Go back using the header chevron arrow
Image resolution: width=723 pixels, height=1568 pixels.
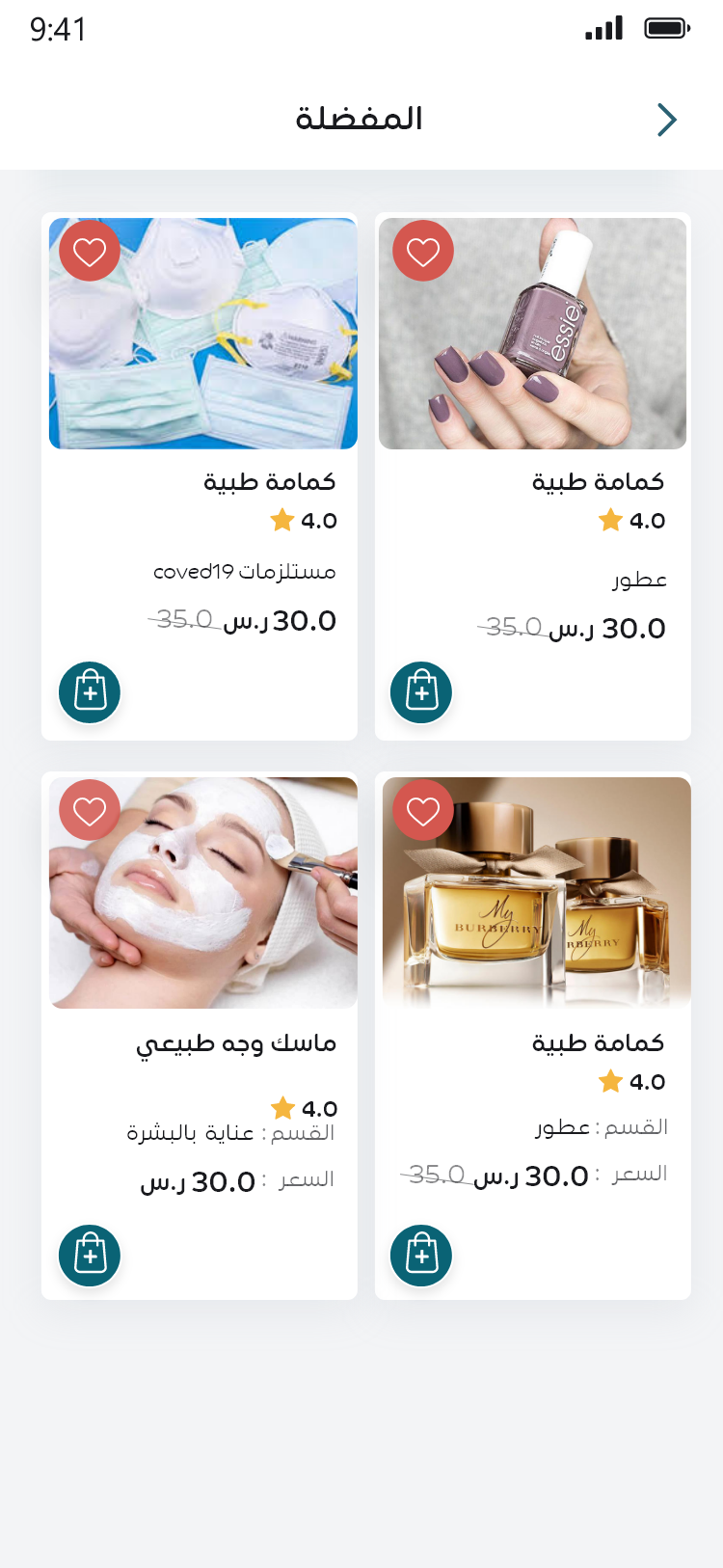coord(666,120)
